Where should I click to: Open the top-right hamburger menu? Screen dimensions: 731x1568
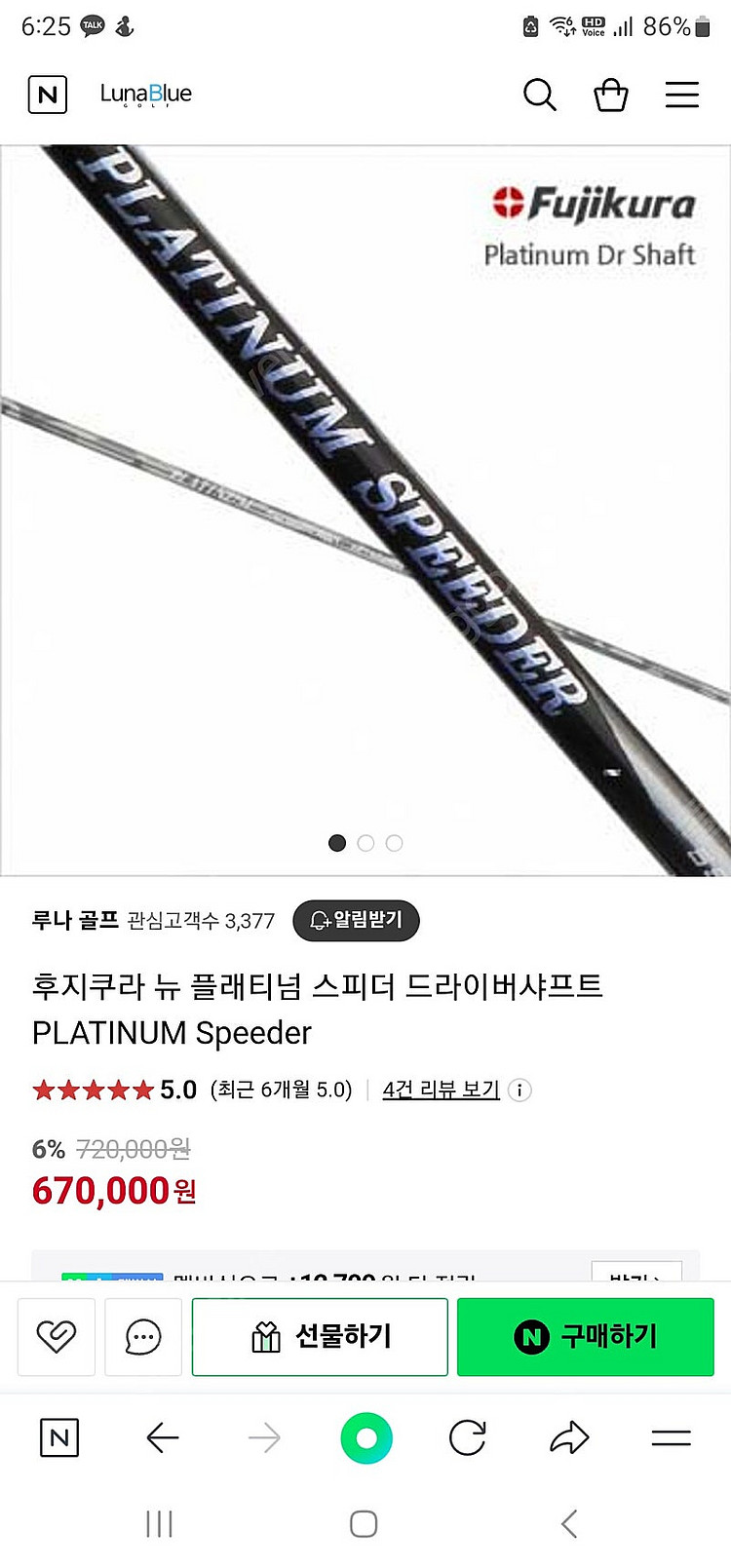[681, 95]
